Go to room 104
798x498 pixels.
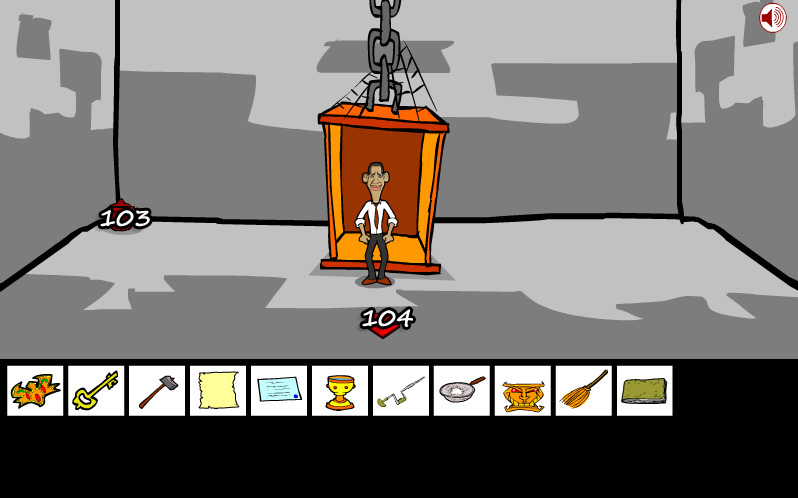click(386, 319)
